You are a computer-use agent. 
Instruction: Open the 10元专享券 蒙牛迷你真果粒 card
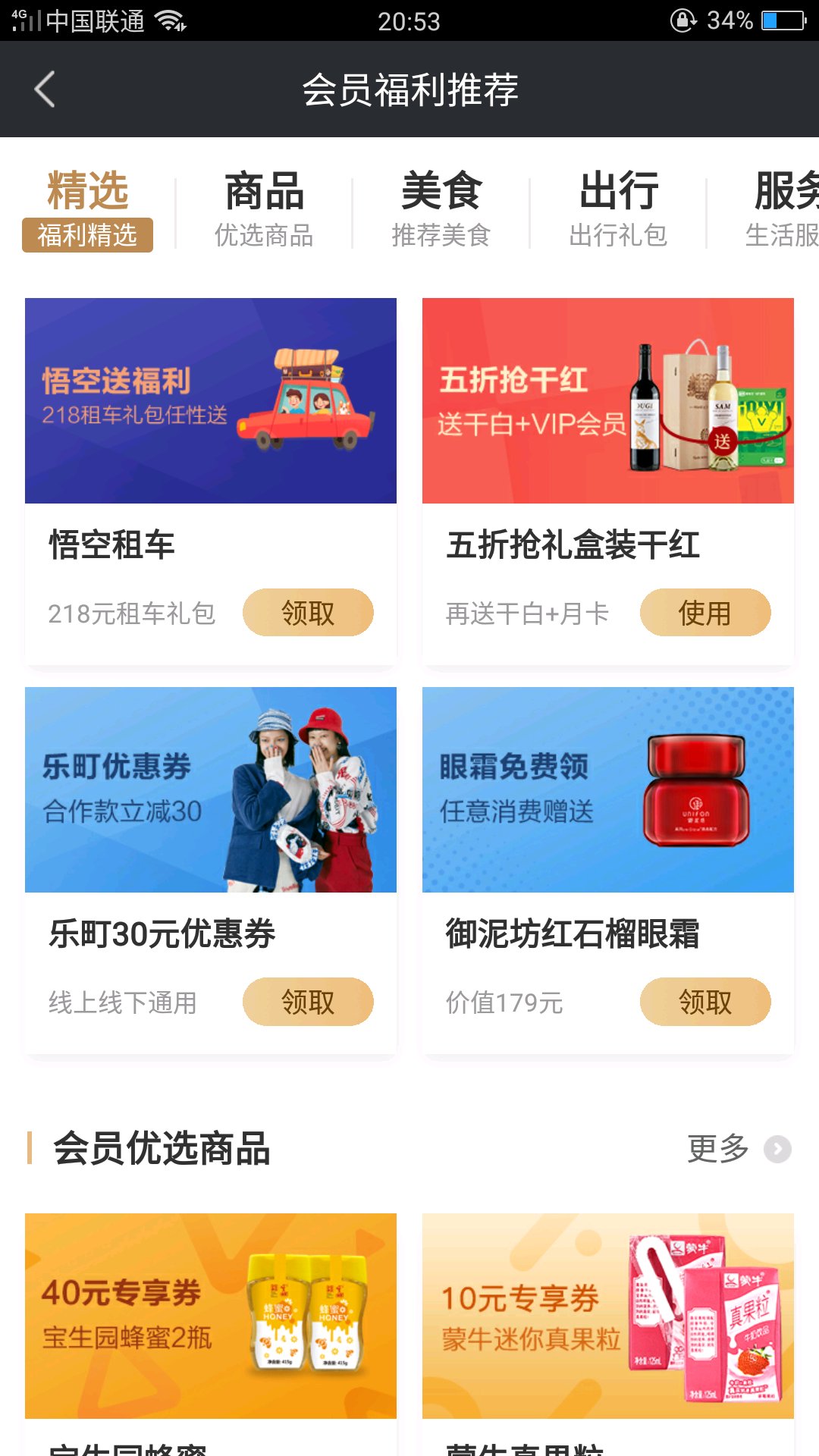click(x=608, y=1316)
